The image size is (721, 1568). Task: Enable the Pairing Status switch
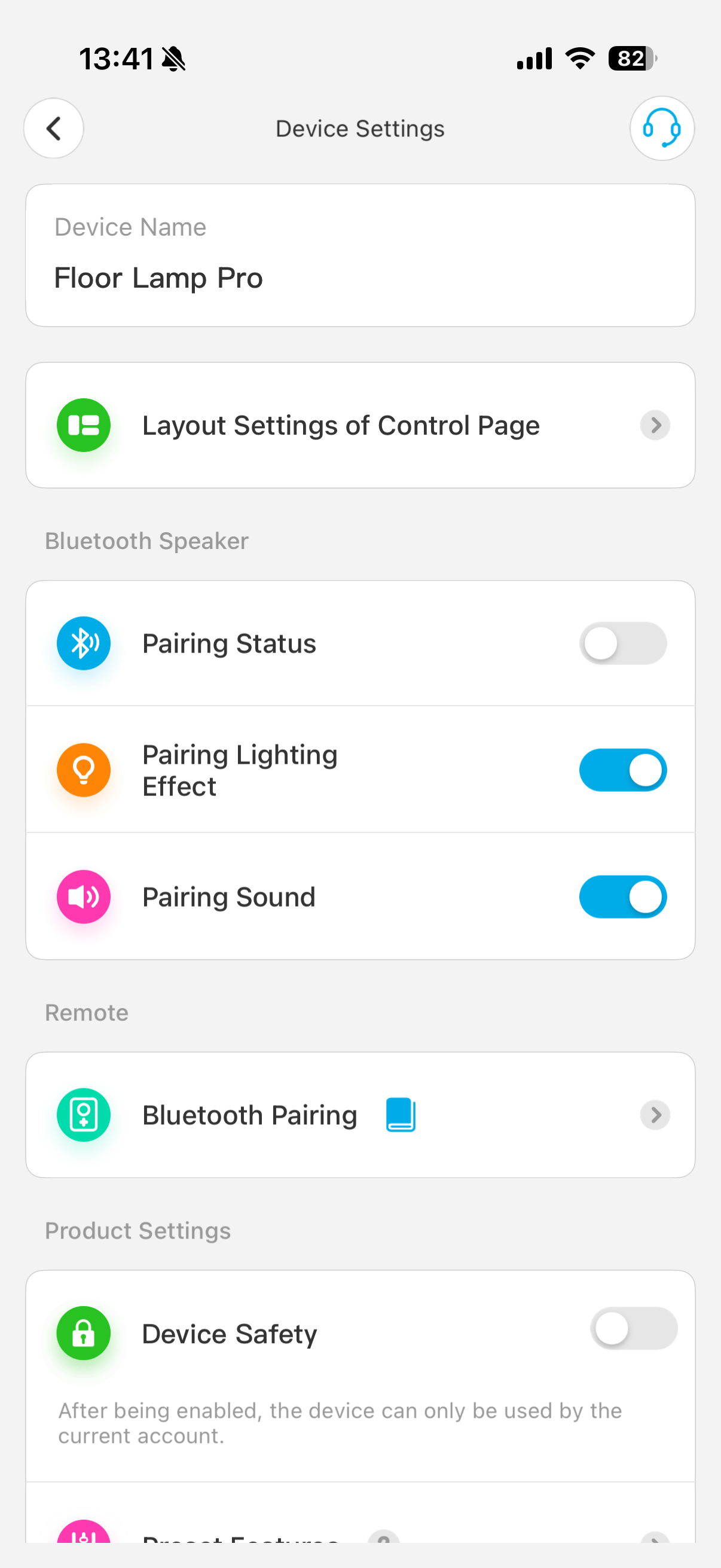[x=622, y=643]
